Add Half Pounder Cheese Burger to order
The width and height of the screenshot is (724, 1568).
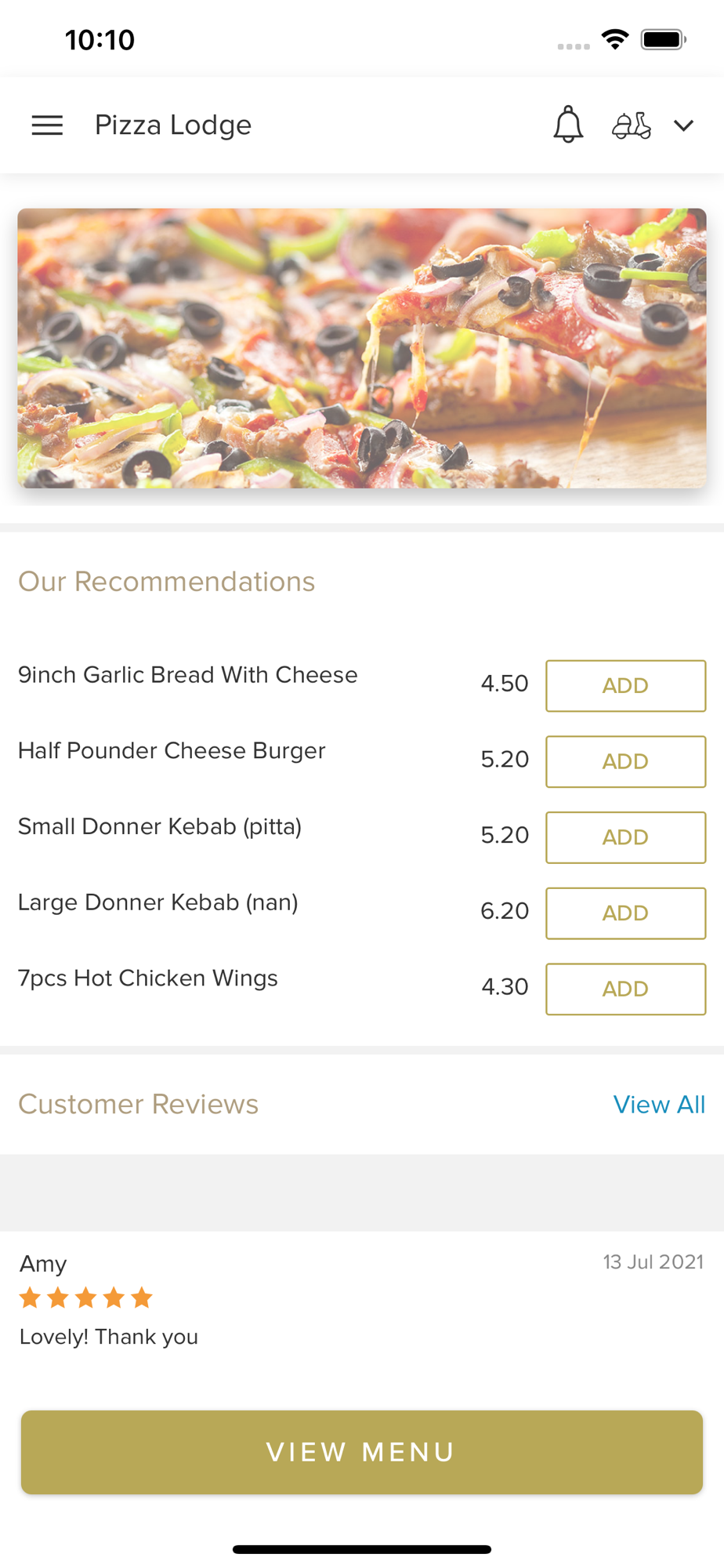click(625, 761)
